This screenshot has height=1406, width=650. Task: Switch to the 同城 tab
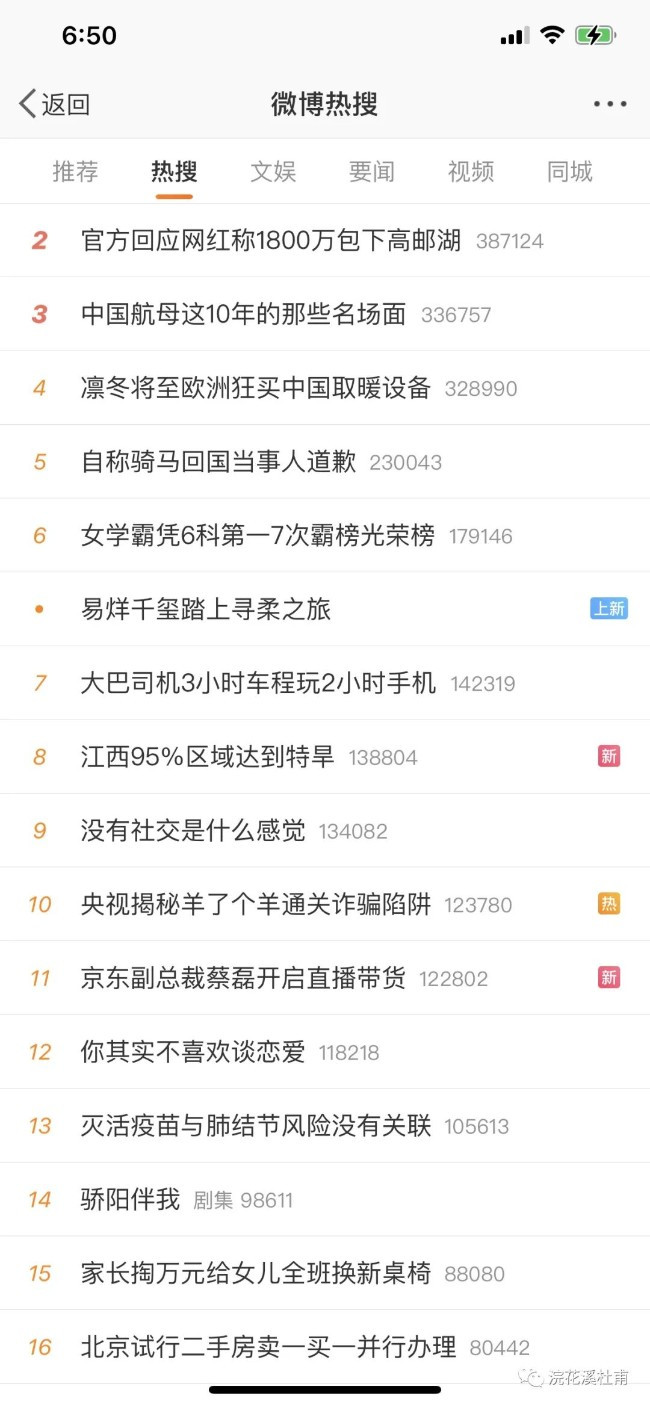(x=570, y=172)
